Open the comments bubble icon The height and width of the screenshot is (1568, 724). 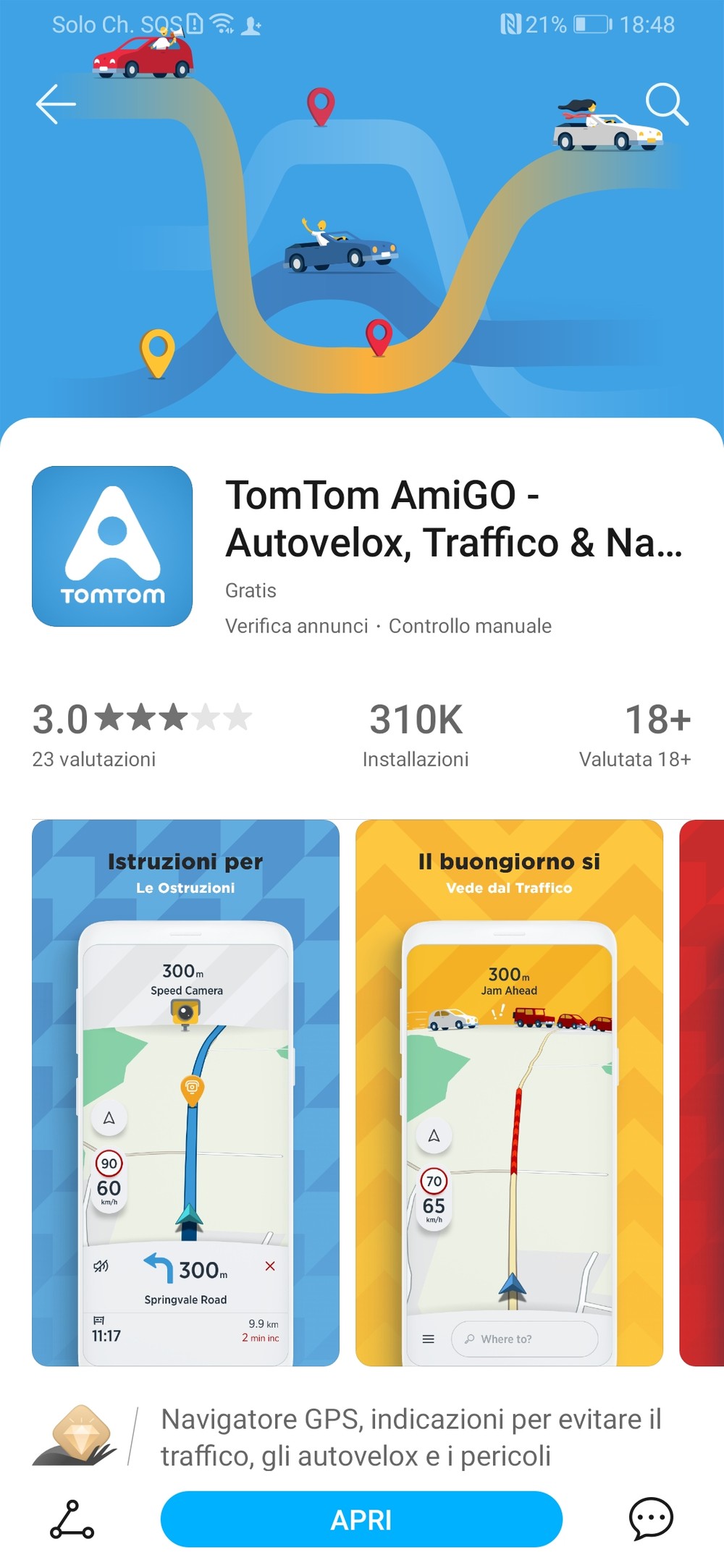point(651,1518)
